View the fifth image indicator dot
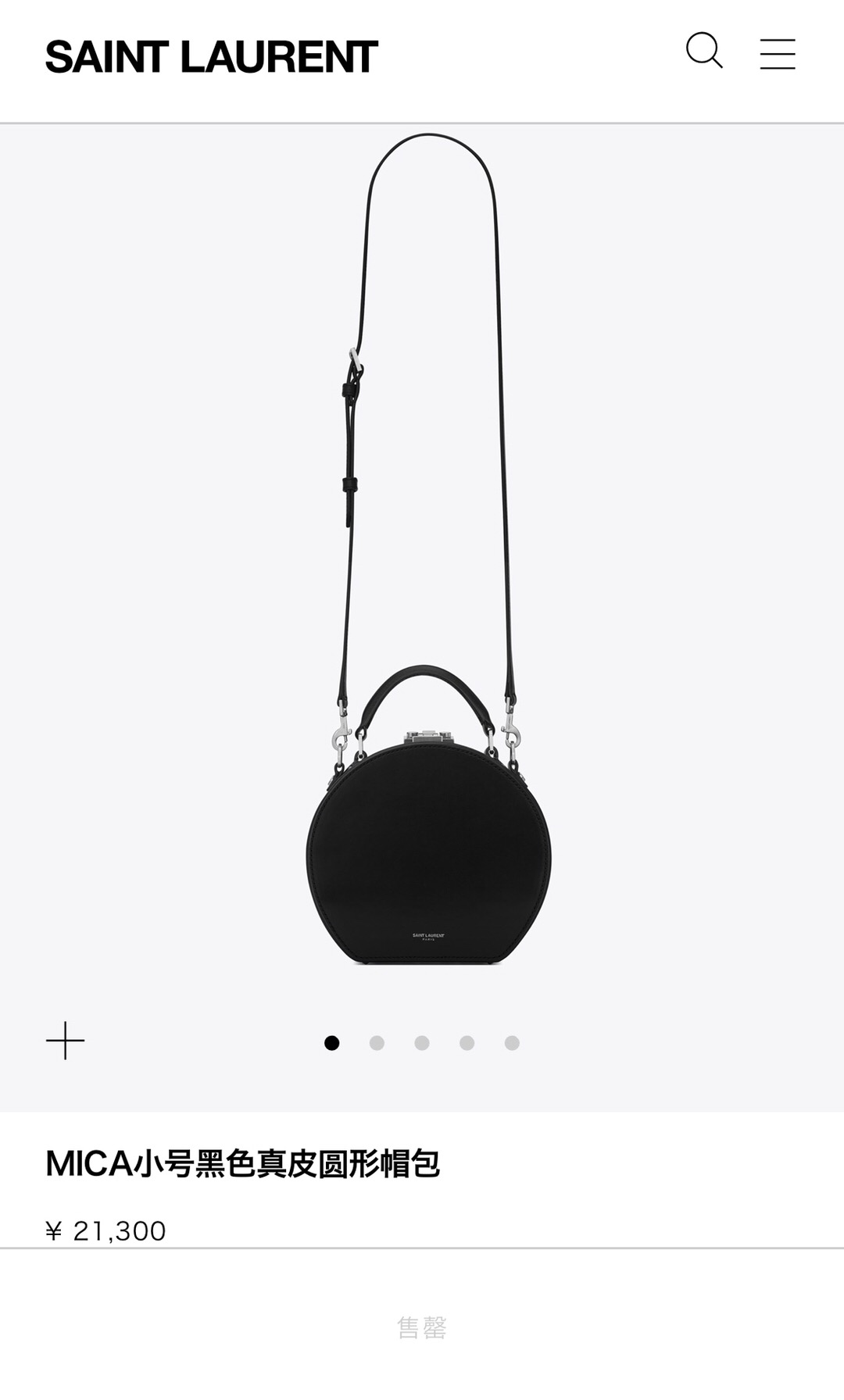The width and height of the screenshot is (844, 1400). click(x=512, y=1043)
